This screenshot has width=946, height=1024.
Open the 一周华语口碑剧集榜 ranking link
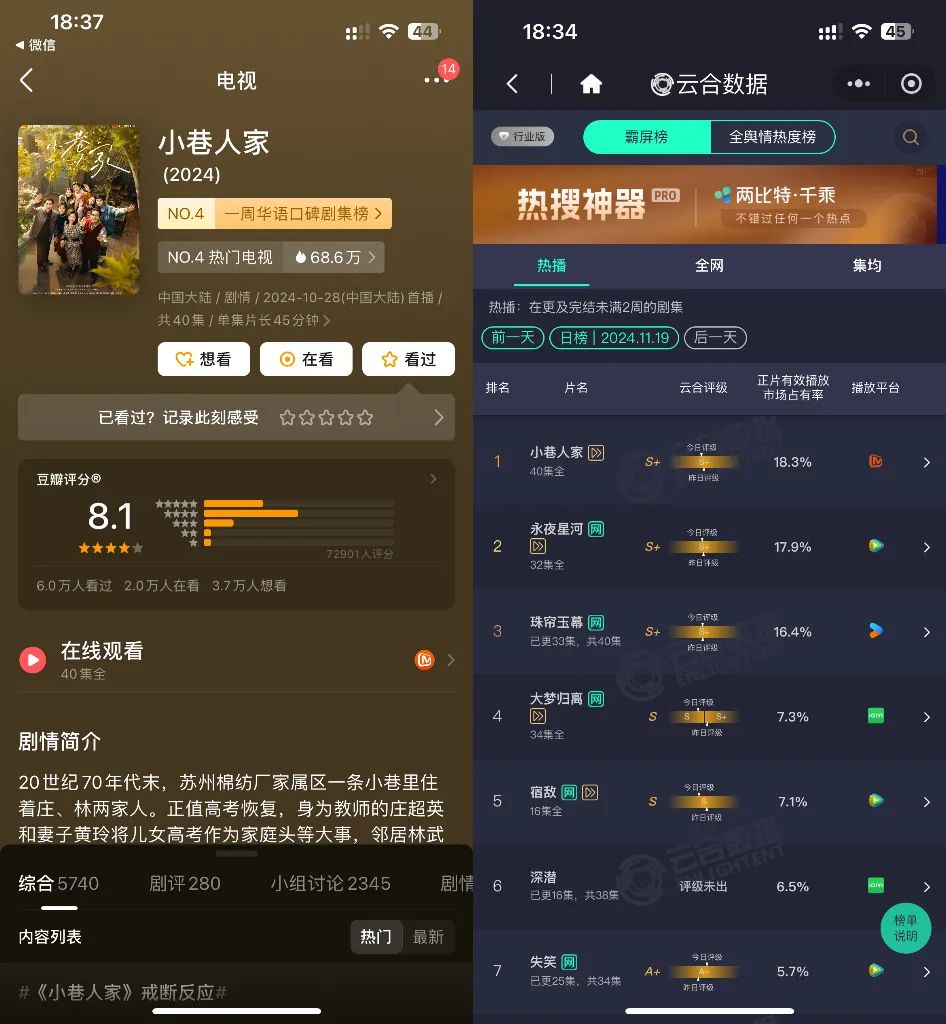274,213
